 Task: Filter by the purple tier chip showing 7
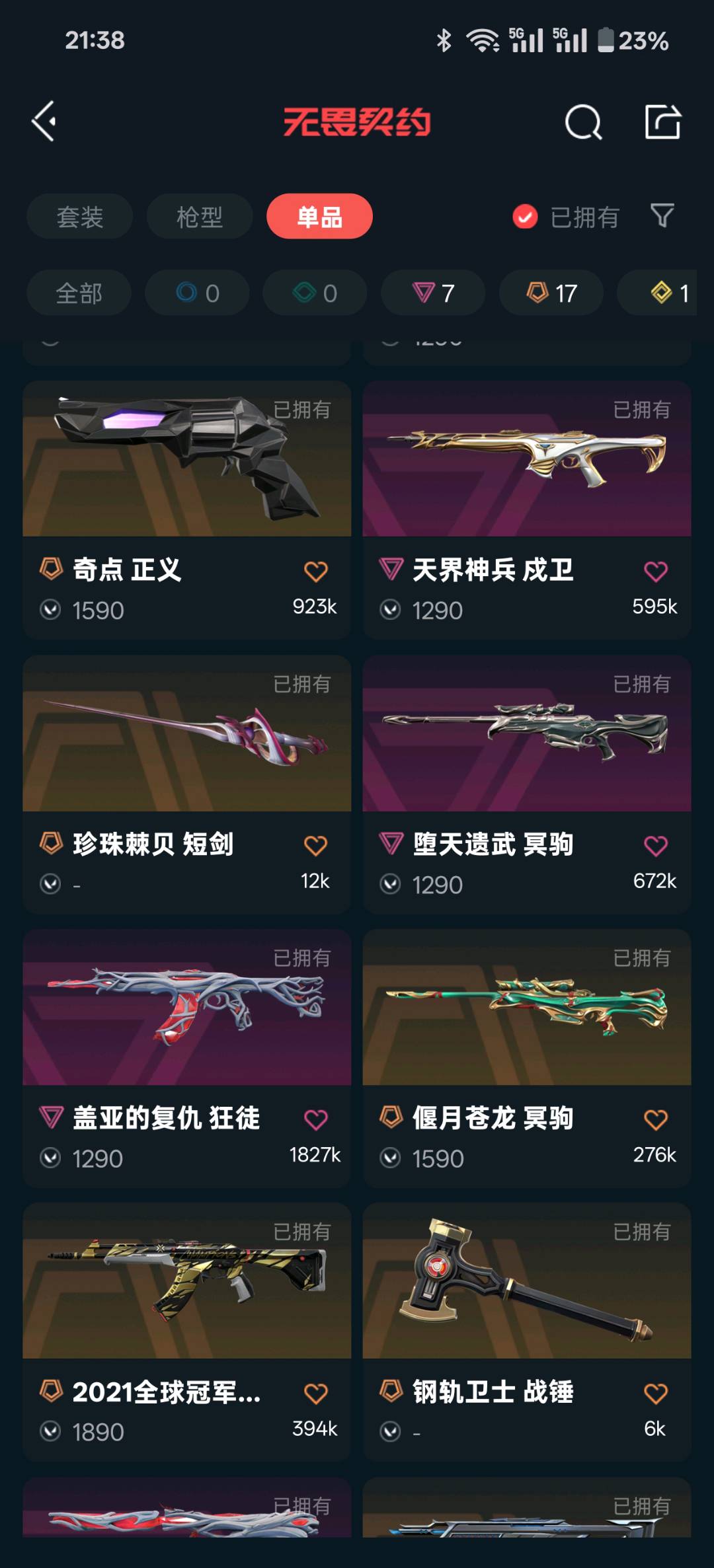(432, 293)
